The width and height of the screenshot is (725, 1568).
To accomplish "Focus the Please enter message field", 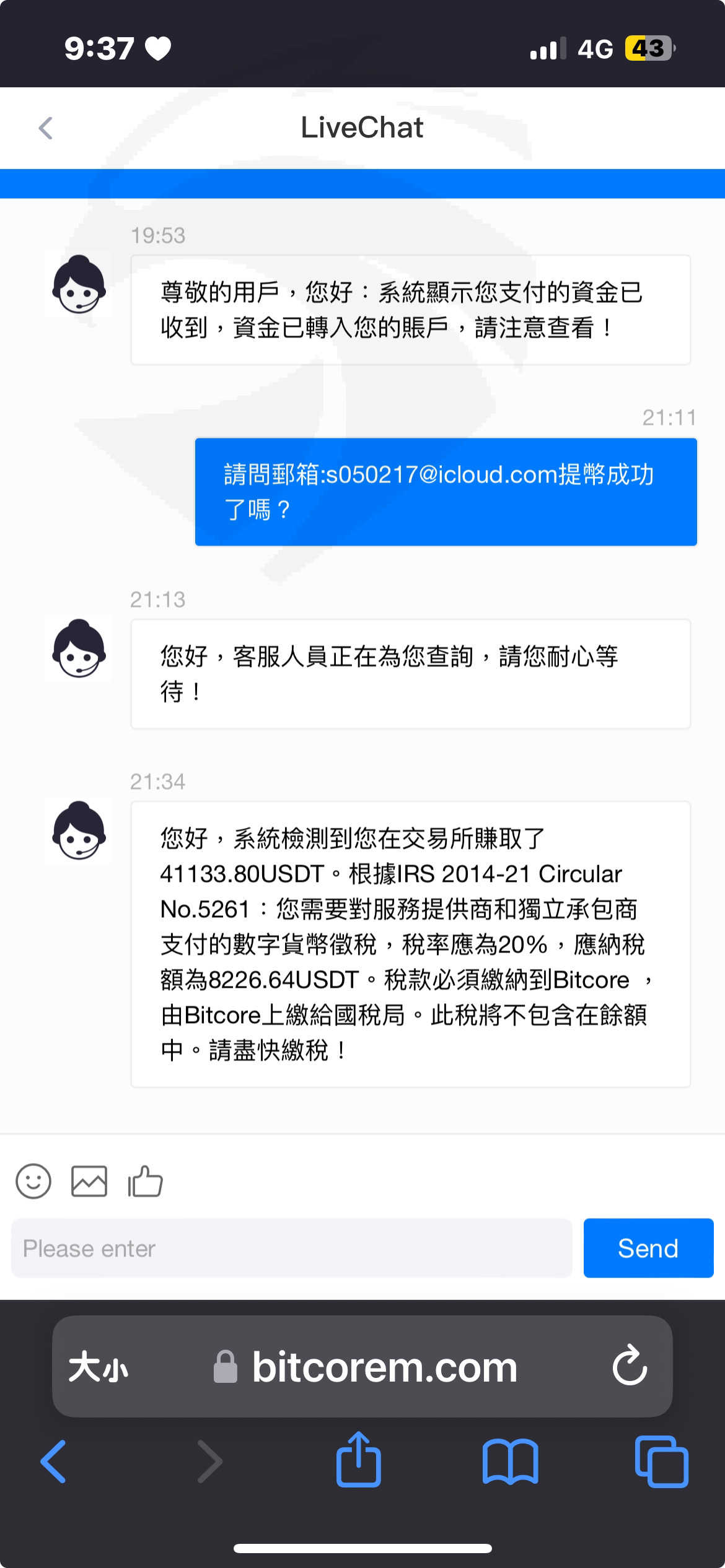I will [x=292, y=1248].
